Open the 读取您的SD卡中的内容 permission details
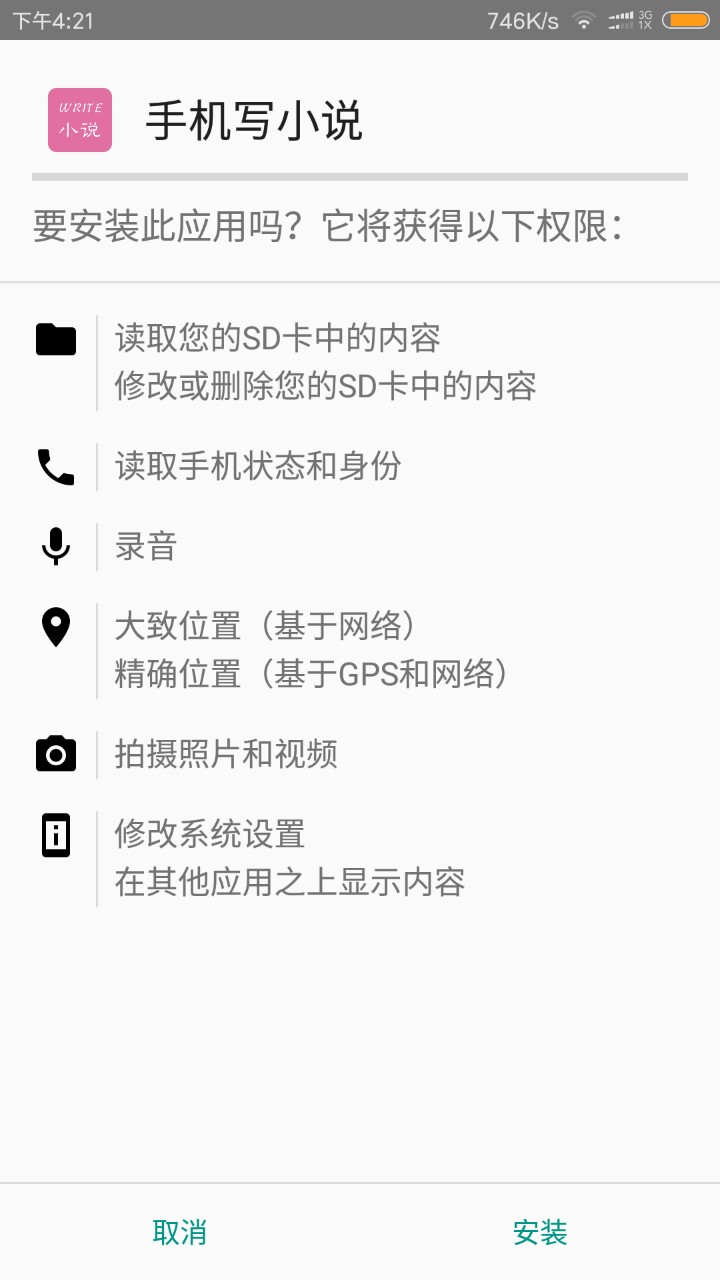720x1280 pixels. (278, 339)
